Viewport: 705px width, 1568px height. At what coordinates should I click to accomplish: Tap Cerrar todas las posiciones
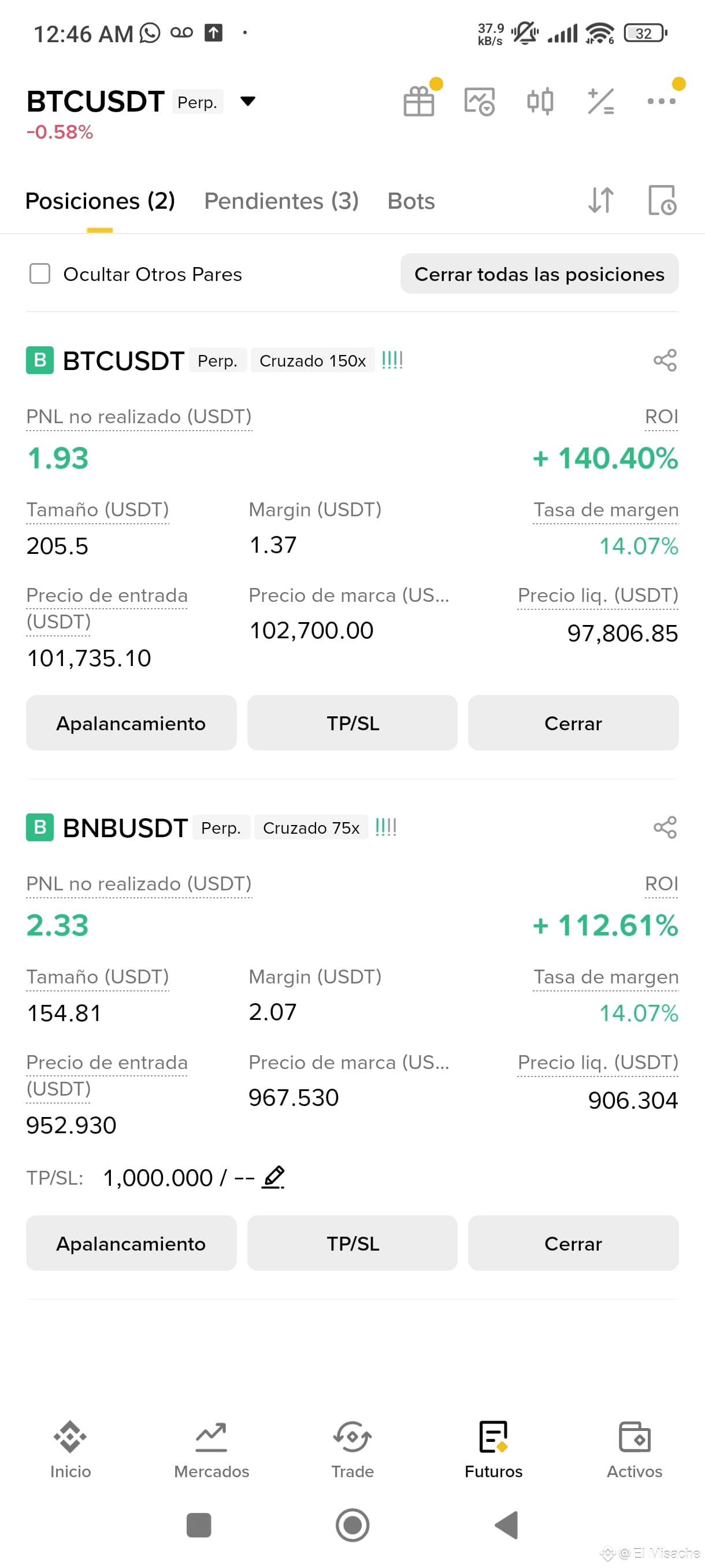click(539, 274)
